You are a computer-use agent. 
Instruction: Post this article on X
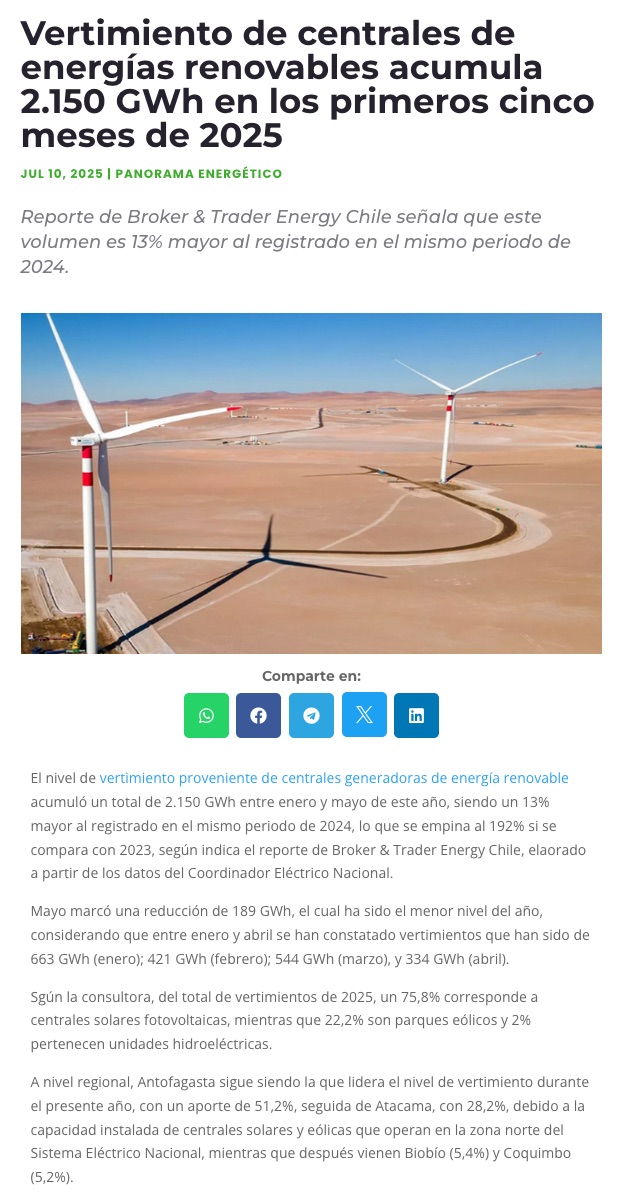pos(364,715)
